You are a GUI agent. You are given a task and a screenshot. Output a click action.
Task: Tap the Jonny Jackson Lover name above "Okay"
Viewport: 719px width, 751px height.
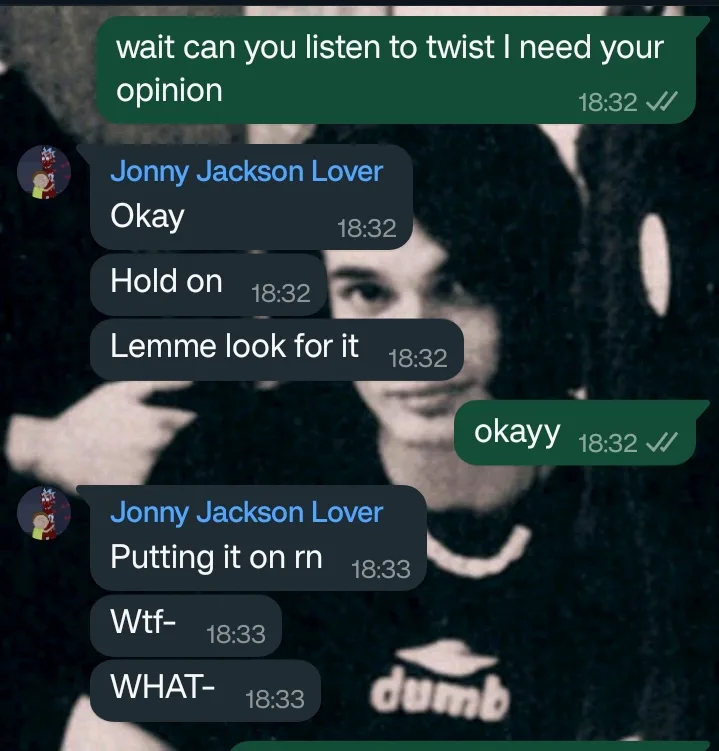point(246,171)
